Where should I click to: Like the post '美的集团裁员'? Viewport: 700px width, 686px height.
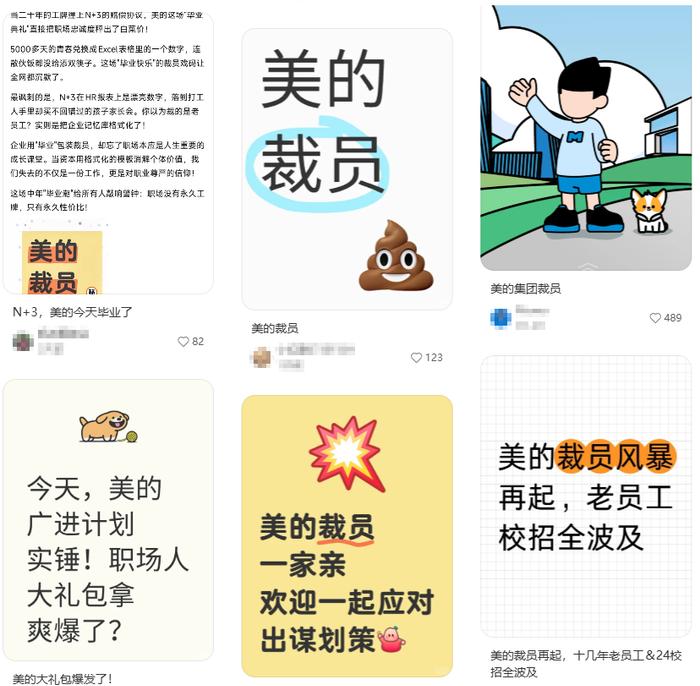click(x=656, y=318)
